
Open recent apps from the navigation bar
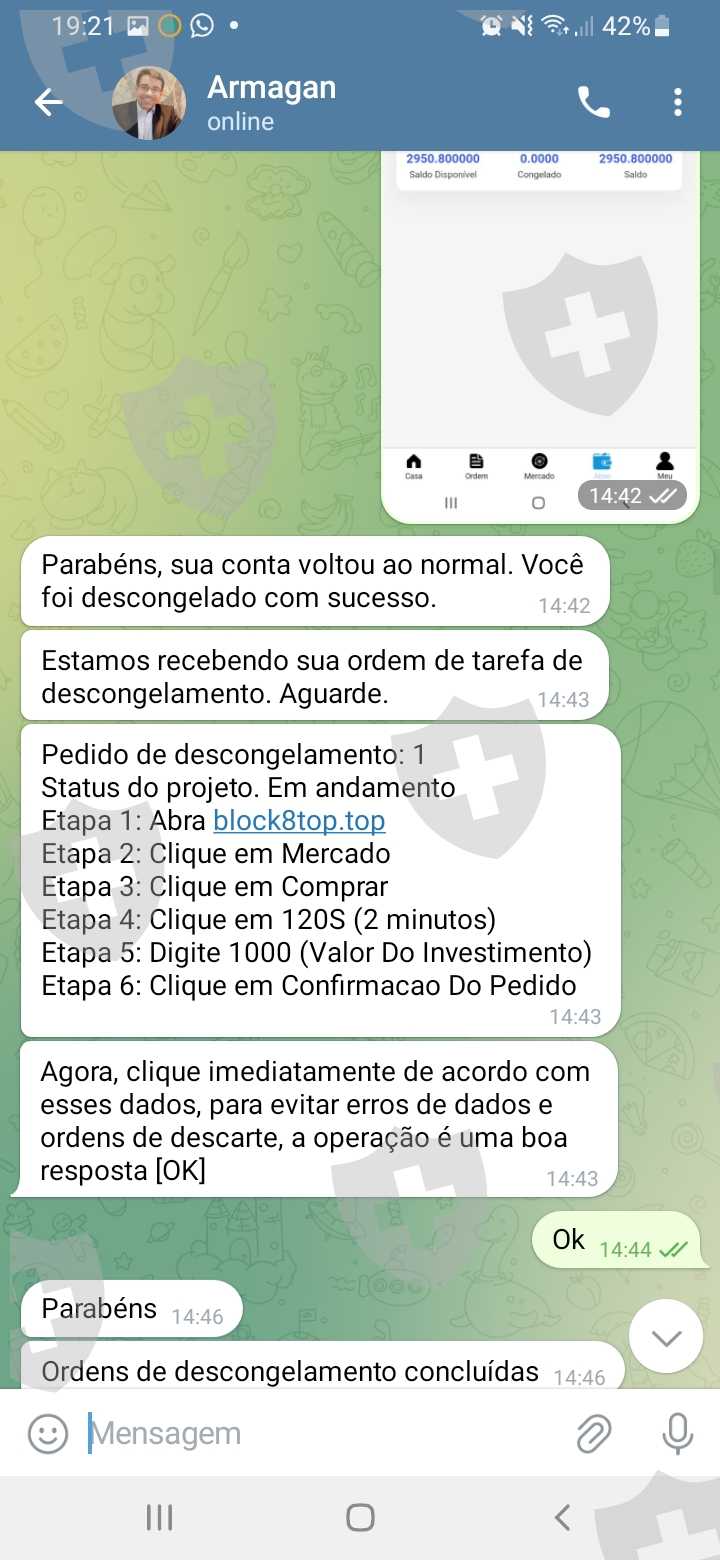[x=160, y=1518]
